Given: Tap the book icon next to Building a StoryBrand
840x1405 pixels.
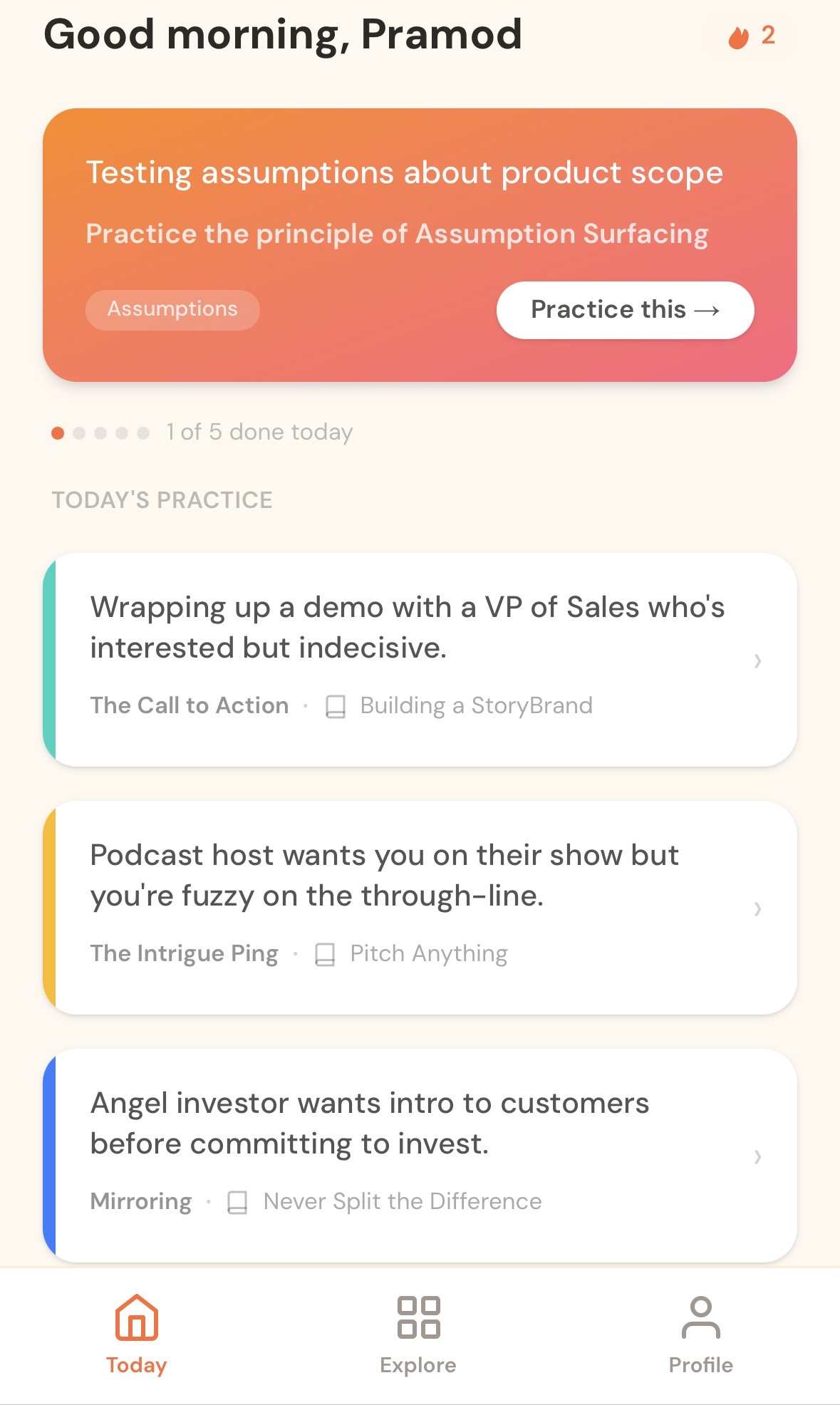Looking at the screenshot, I should [x=335, y=706].
